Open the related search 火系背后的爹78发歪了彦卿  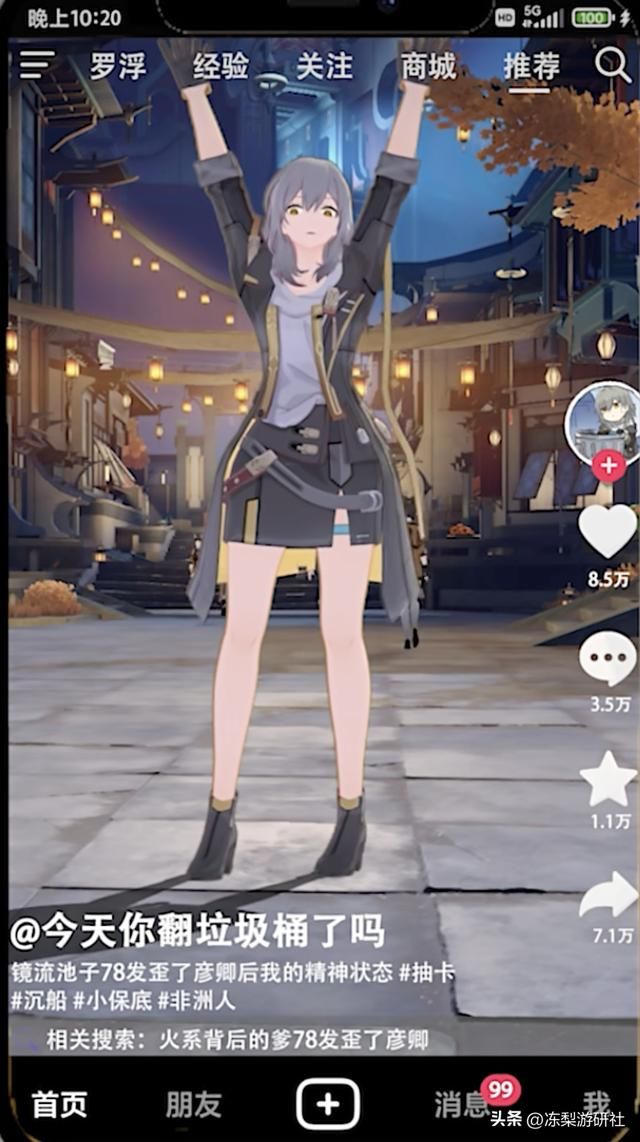(292, 1039)
